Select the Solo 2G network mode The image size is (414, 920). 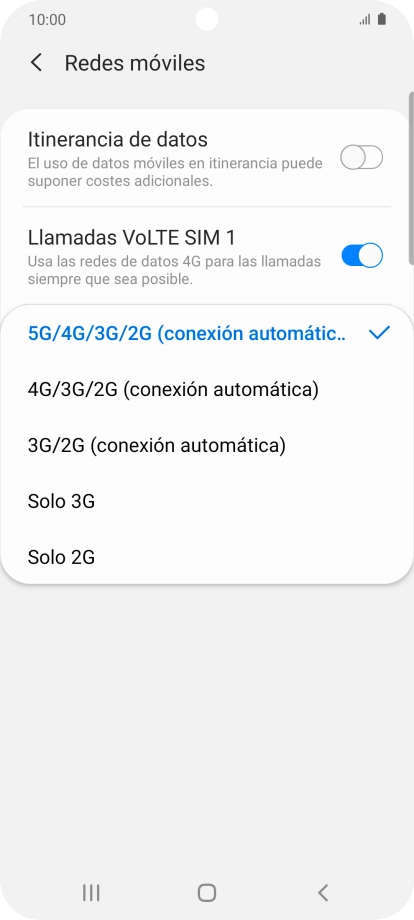point(207,557)
